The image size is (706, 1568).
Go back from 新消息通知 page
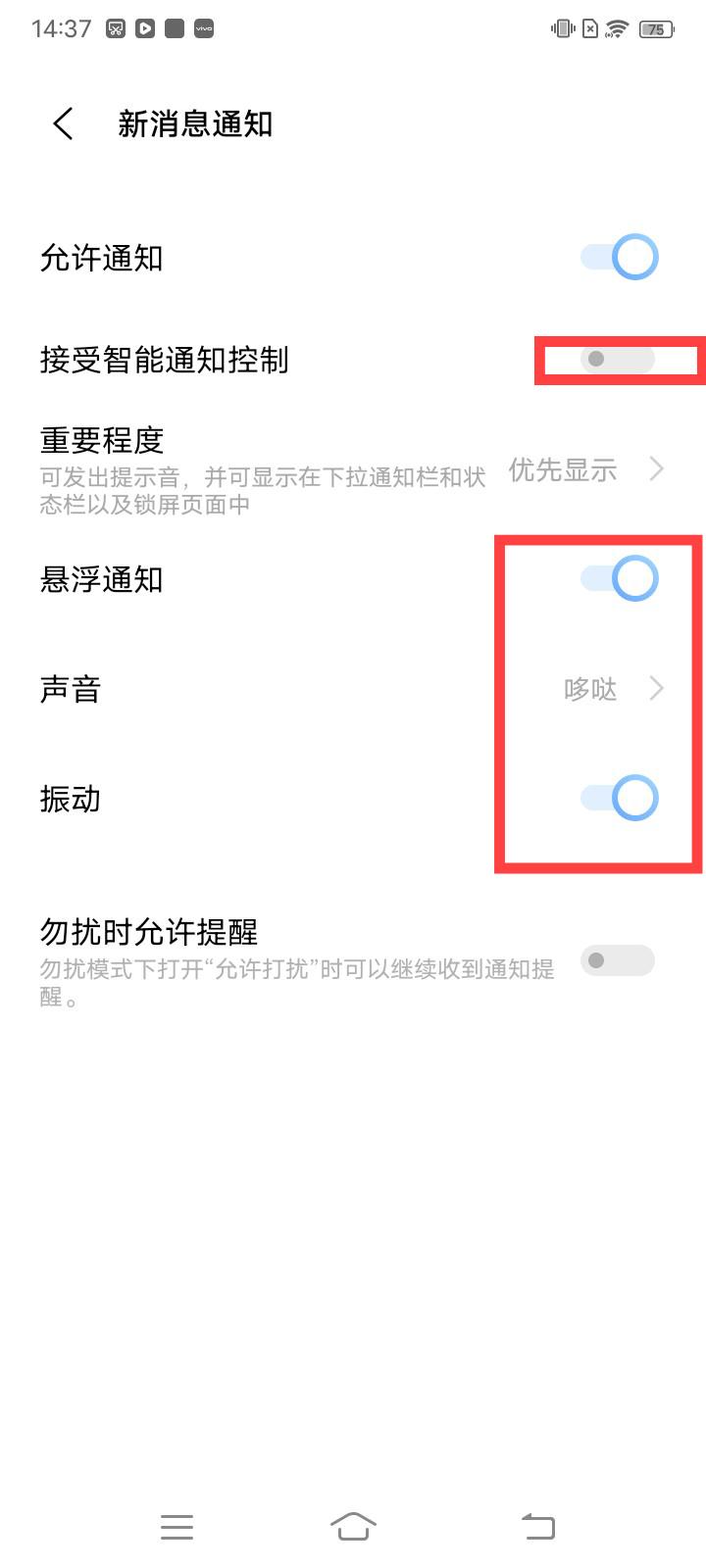64,124
